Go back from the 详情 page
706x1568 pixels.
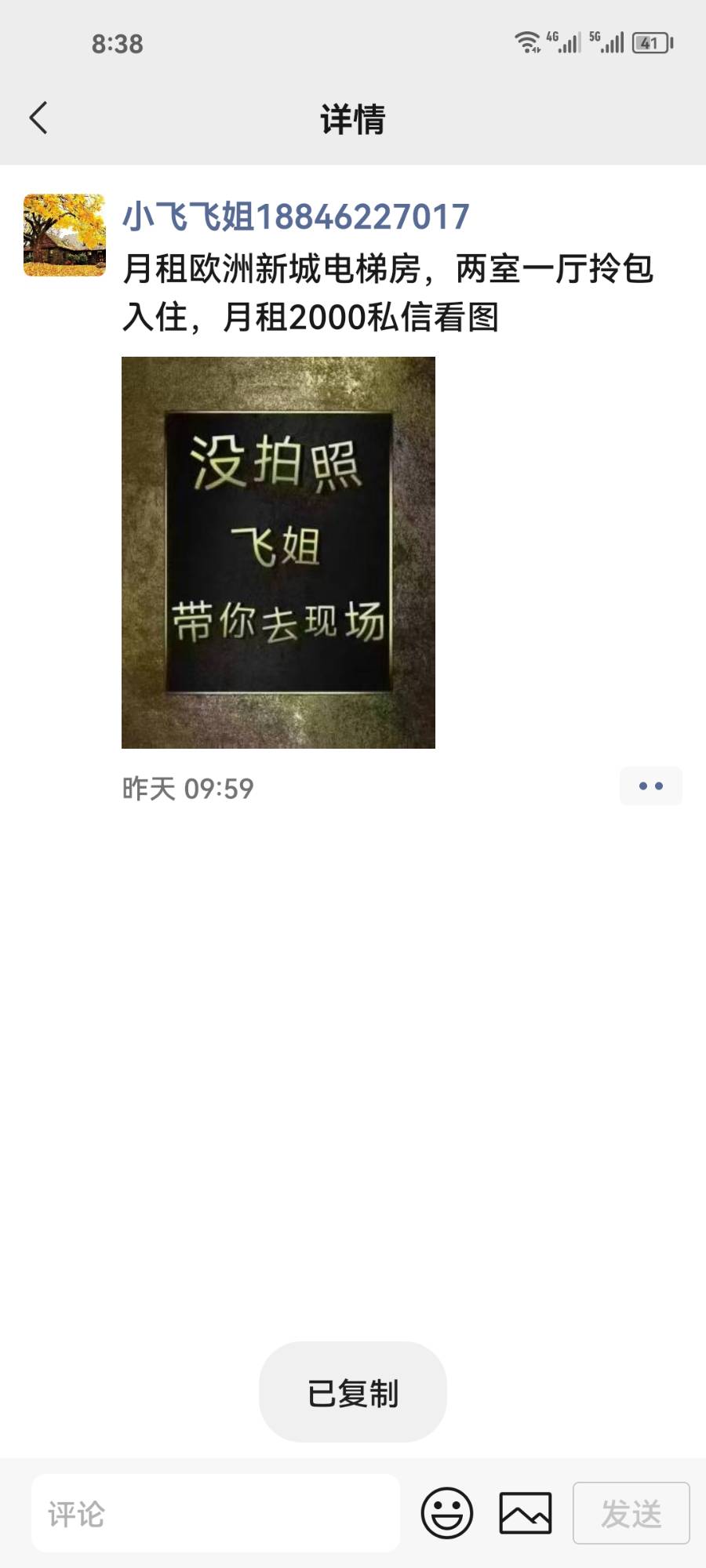pyautogui.click(x=38, y=118)
